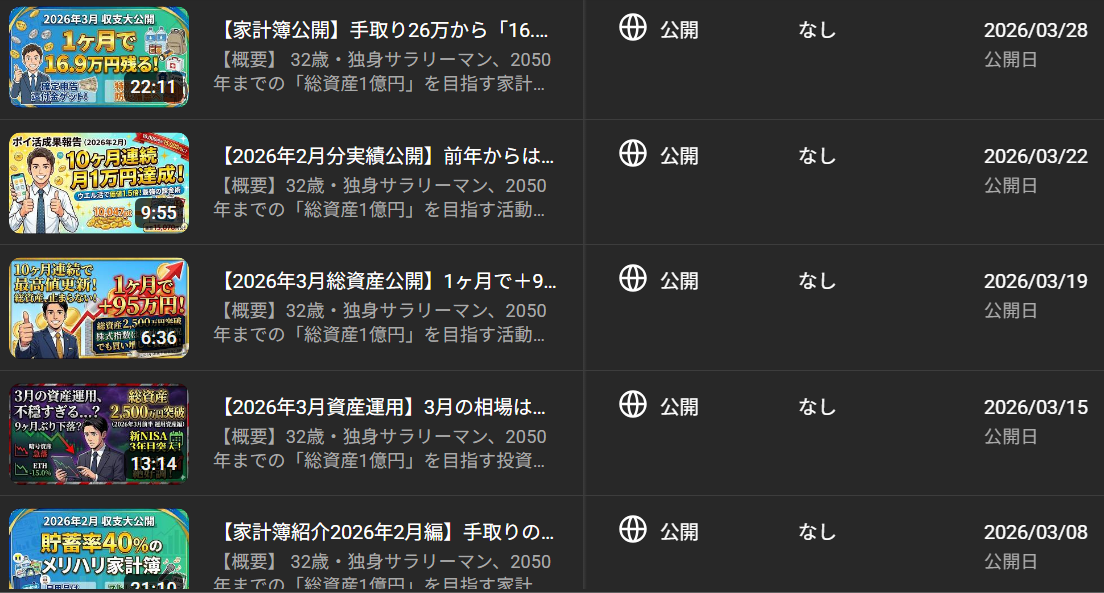Change 公開 visibility of the 2026/03/15 video
Image resolution: width=1104 pixels, height=593 pixels.
click(x=659, y=406)
